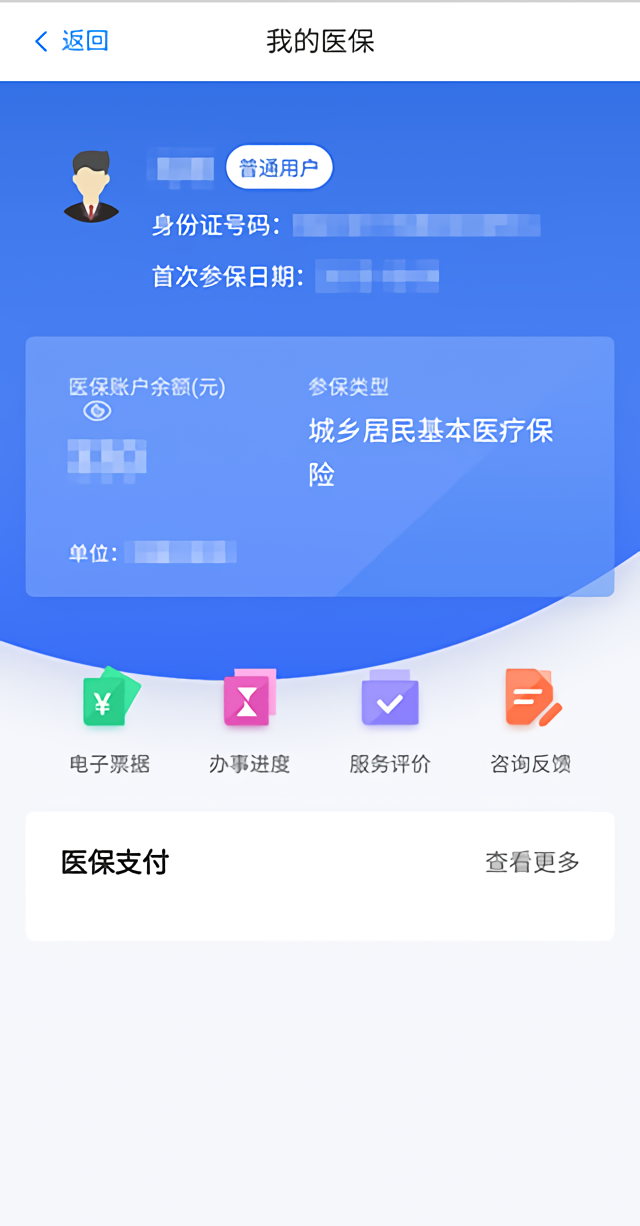Toggle balance visibility eye icon
Viewport: 640px width, 1226px height.
(97, 411)
